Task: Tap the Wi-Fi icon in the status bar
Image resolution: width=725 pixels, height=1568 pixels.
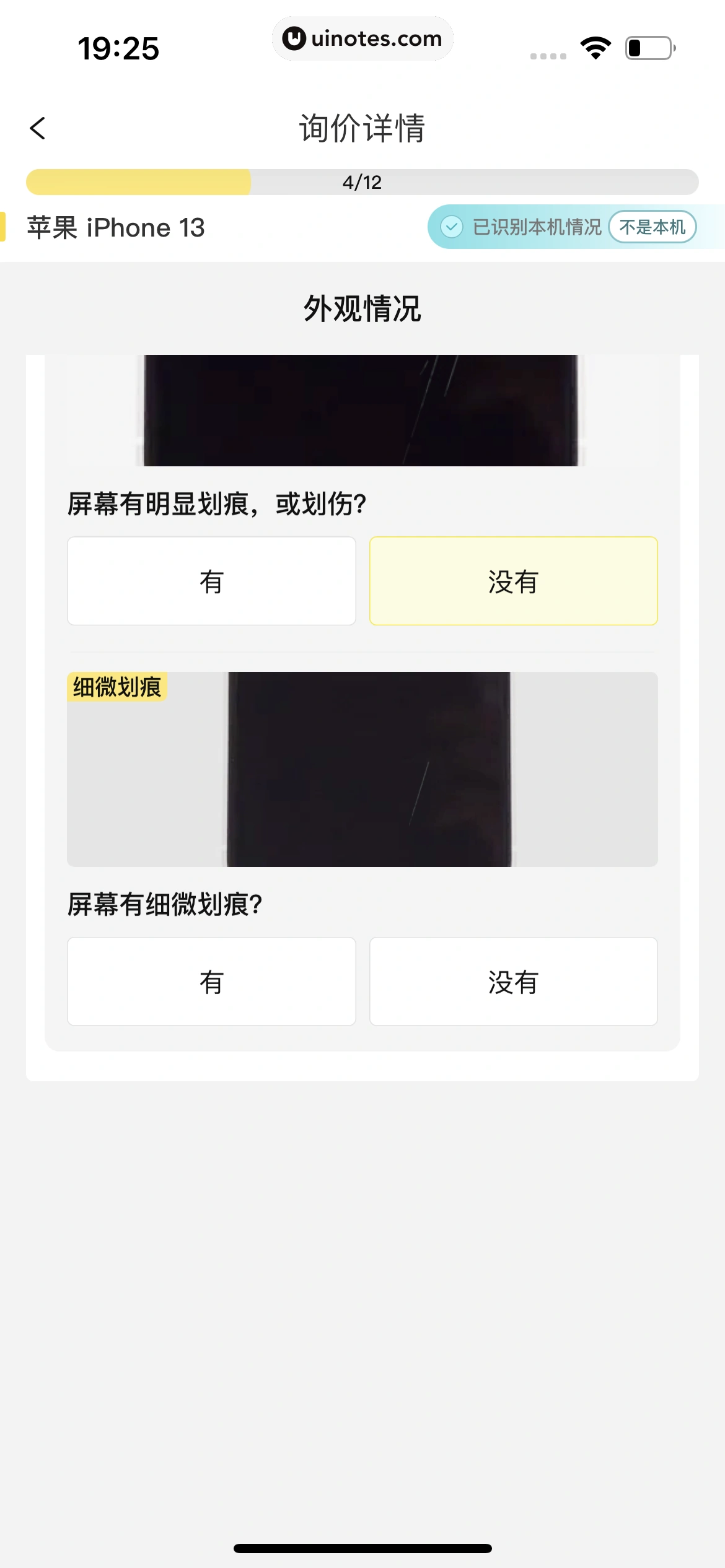Action: tap(594, 46)
